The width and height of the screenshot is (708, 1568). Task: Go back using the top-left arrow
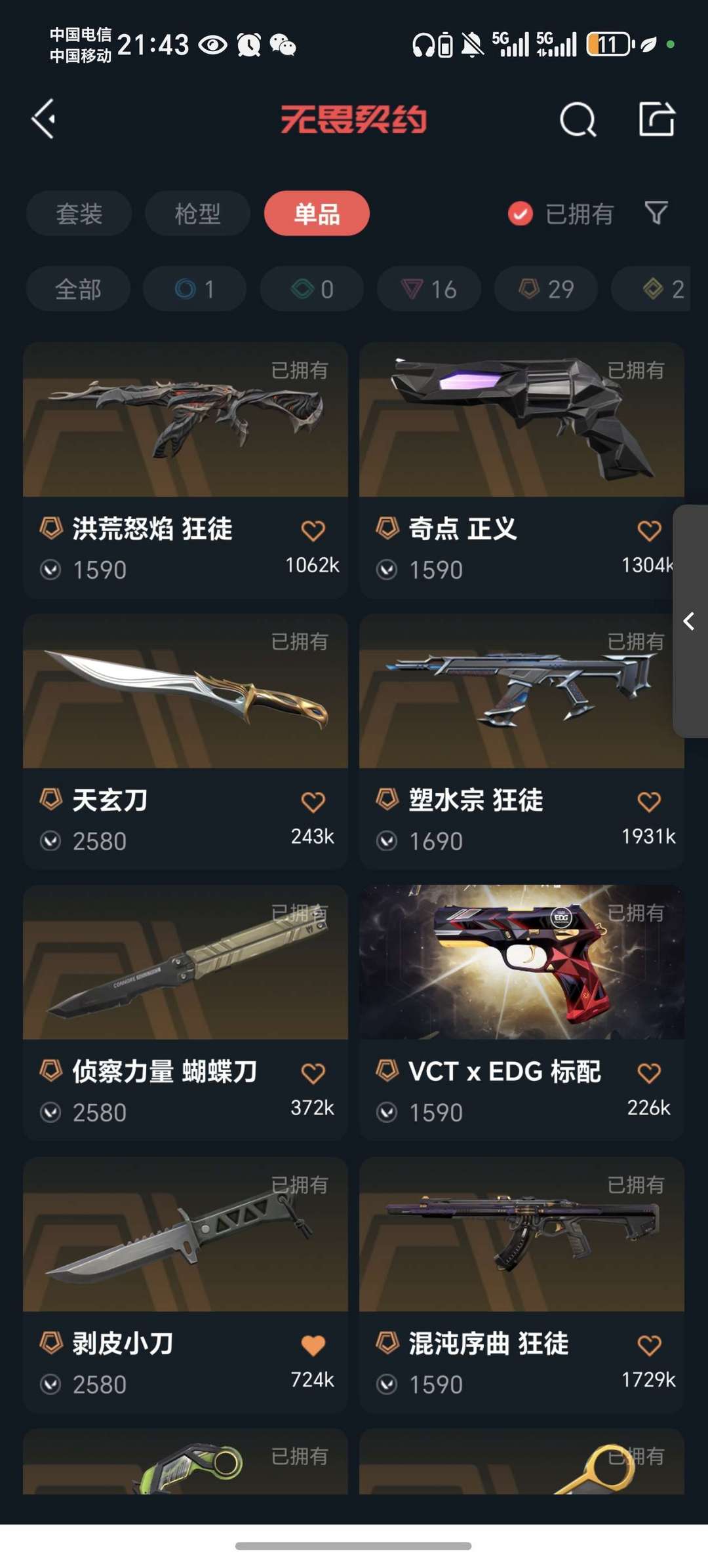[44, 119]
